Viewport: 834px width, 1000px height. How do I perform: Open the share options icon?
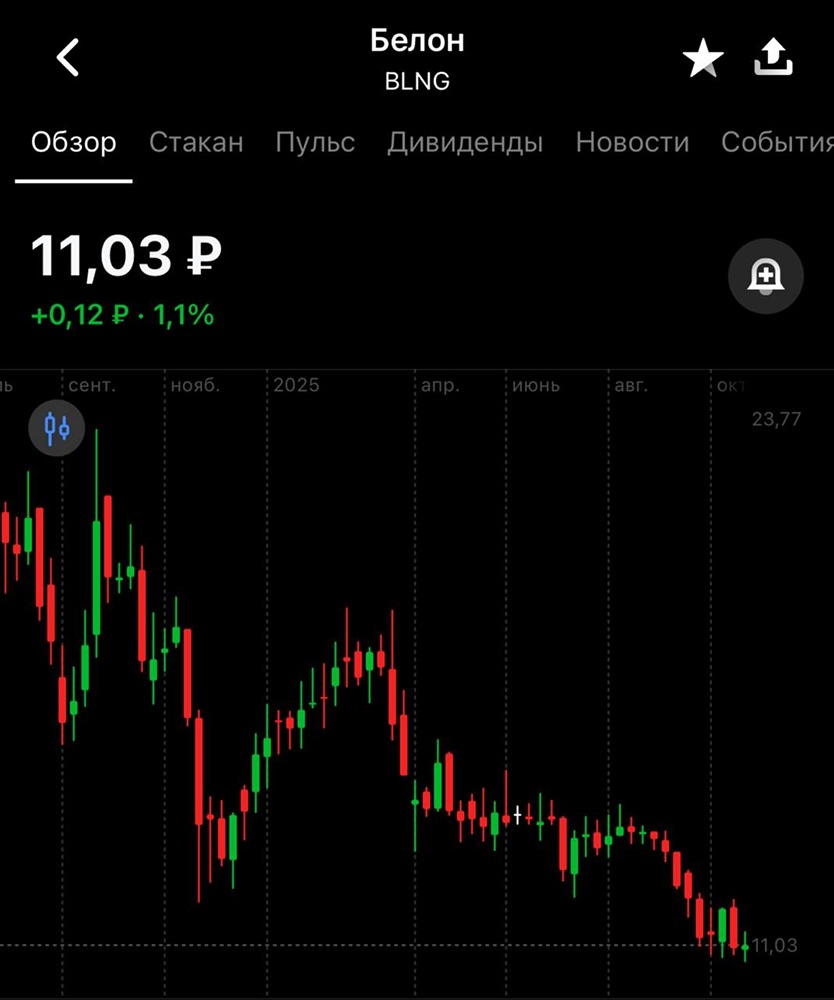(x=772, y=57)
